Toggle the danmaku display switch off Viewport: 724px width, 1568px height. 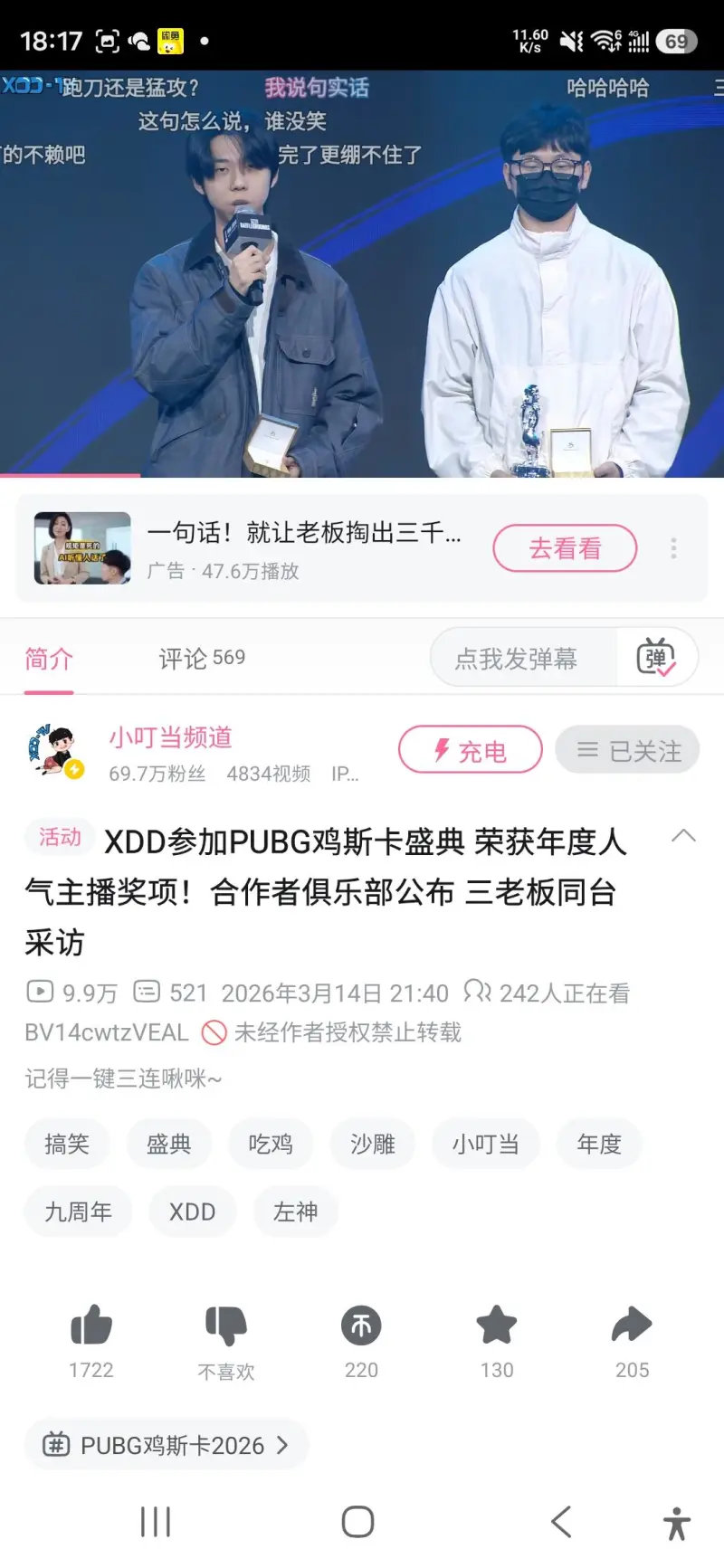point(658,658)
